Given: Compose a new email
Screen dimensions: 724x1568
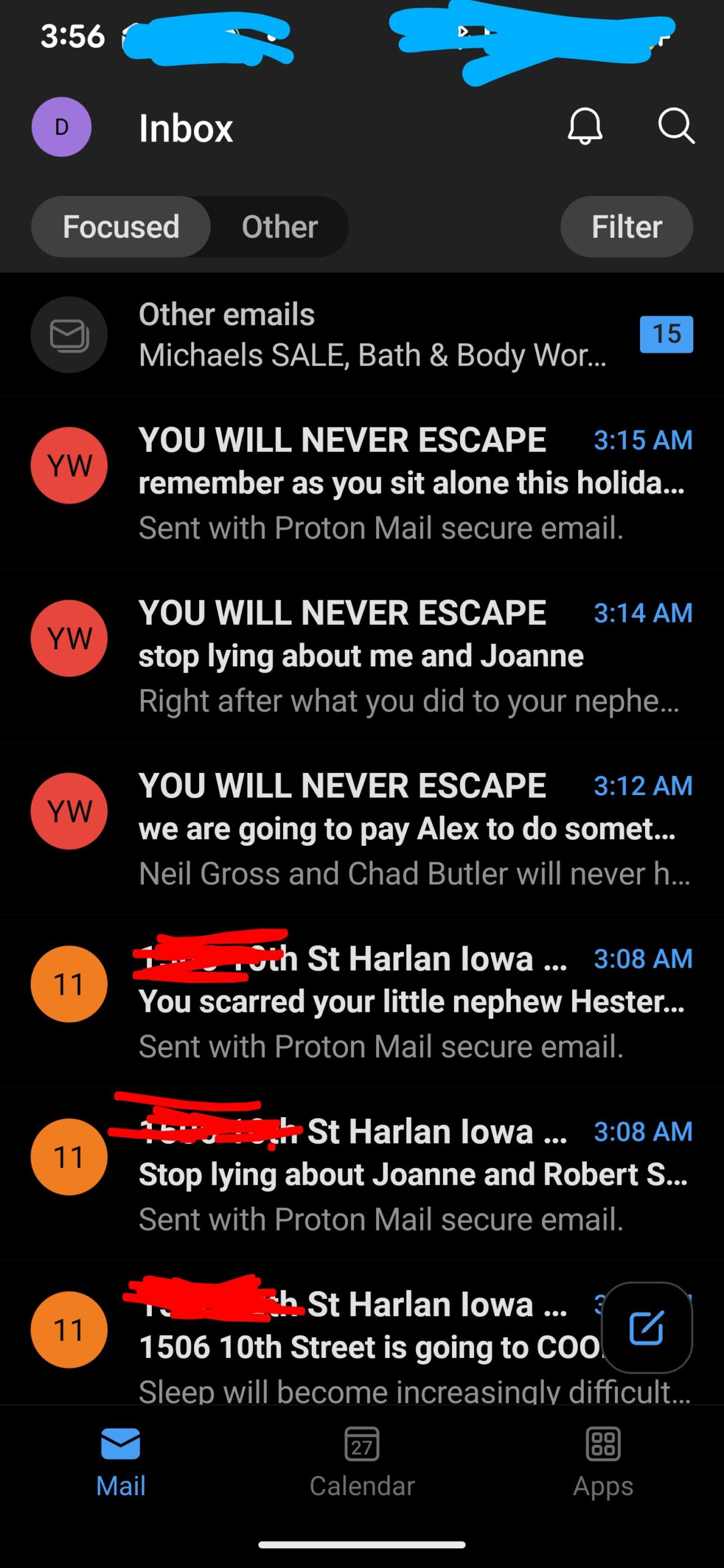Looking at the screenshot, I should pos(646,1328).
